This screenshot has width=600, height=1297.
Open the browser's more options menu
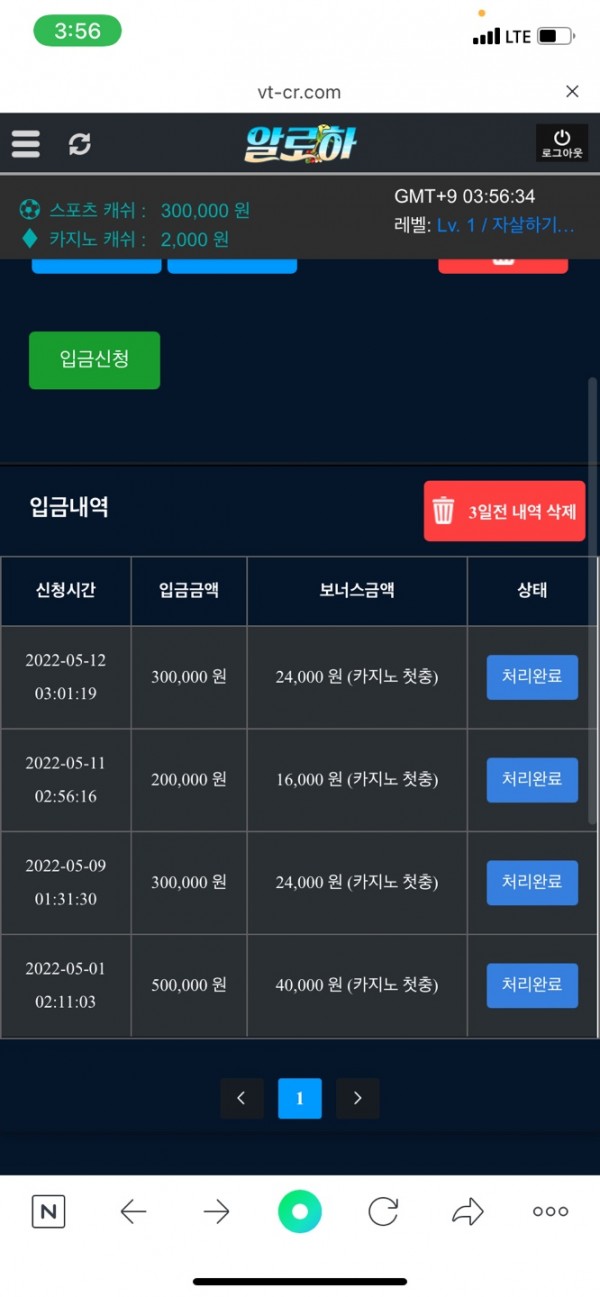(550, 1212)
